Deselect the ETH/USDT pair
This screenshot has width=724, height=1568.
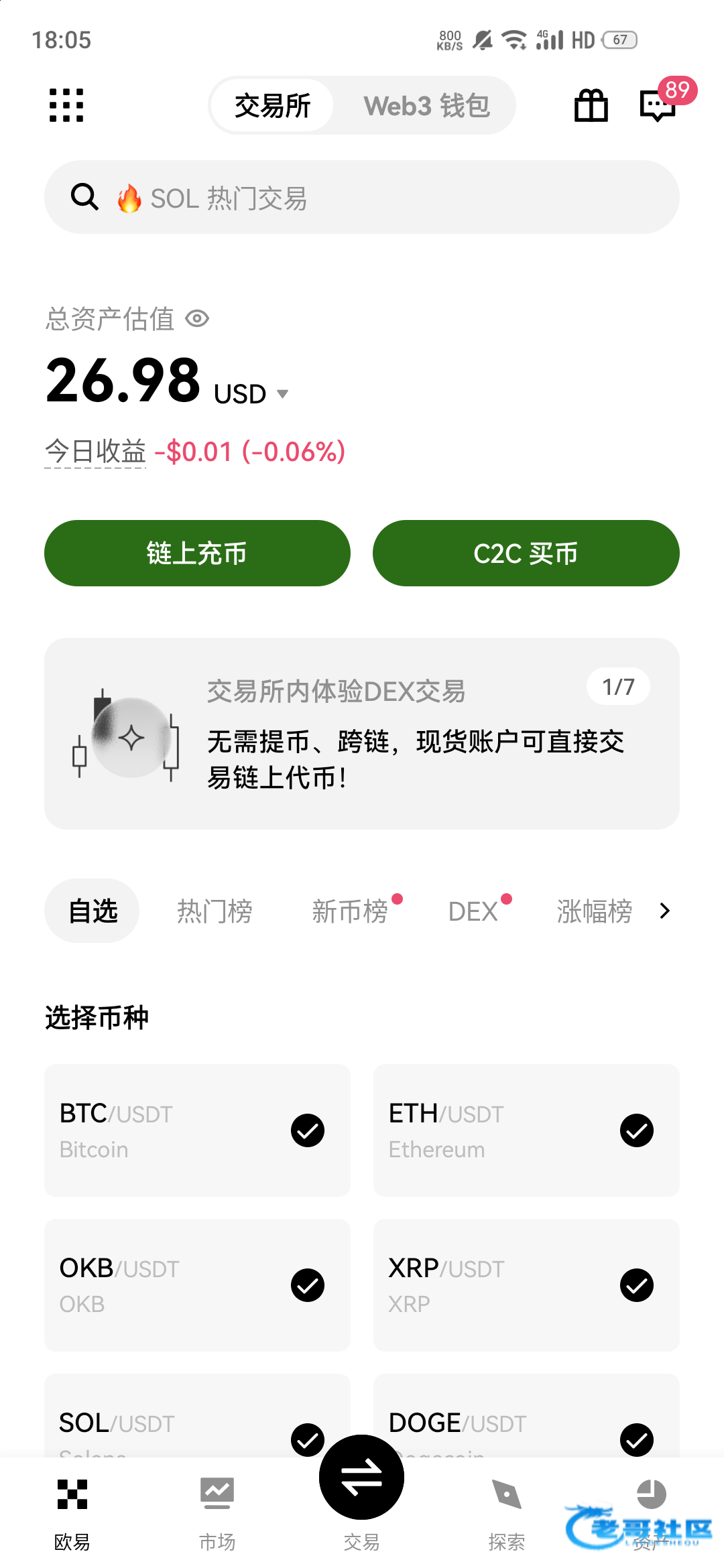click(636, 1130)
